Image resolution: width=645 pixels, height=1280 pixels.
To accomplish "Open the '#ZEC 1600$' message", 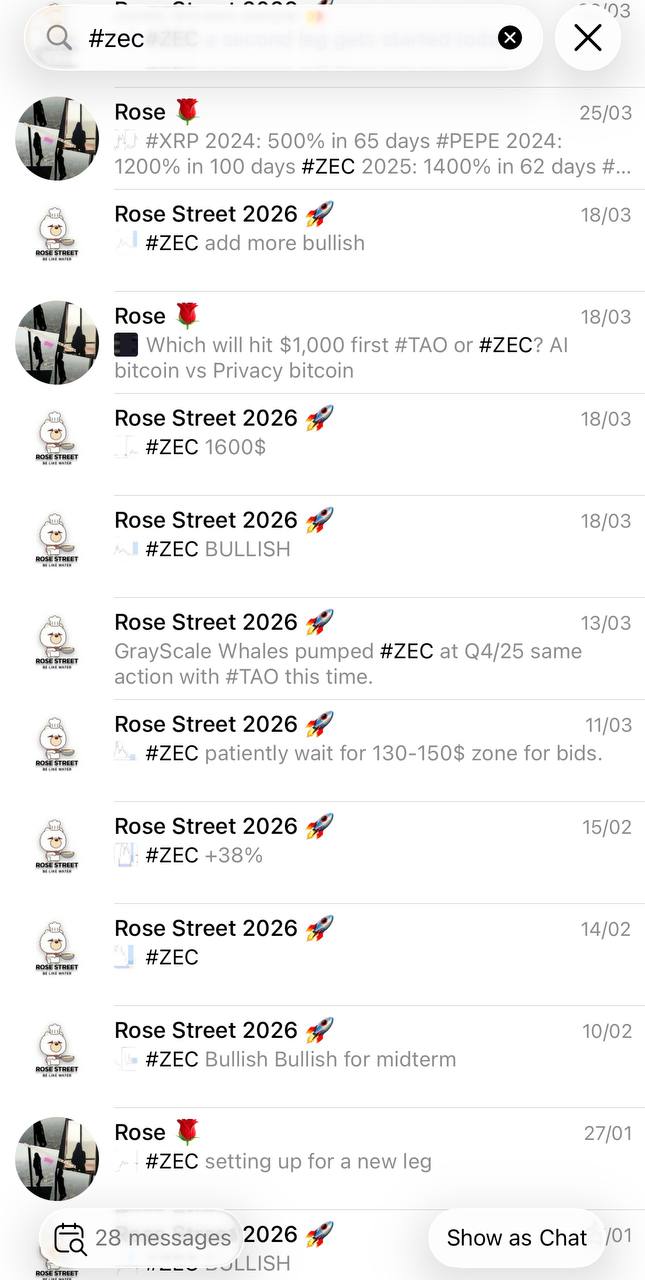I will (x=370, y=446).
